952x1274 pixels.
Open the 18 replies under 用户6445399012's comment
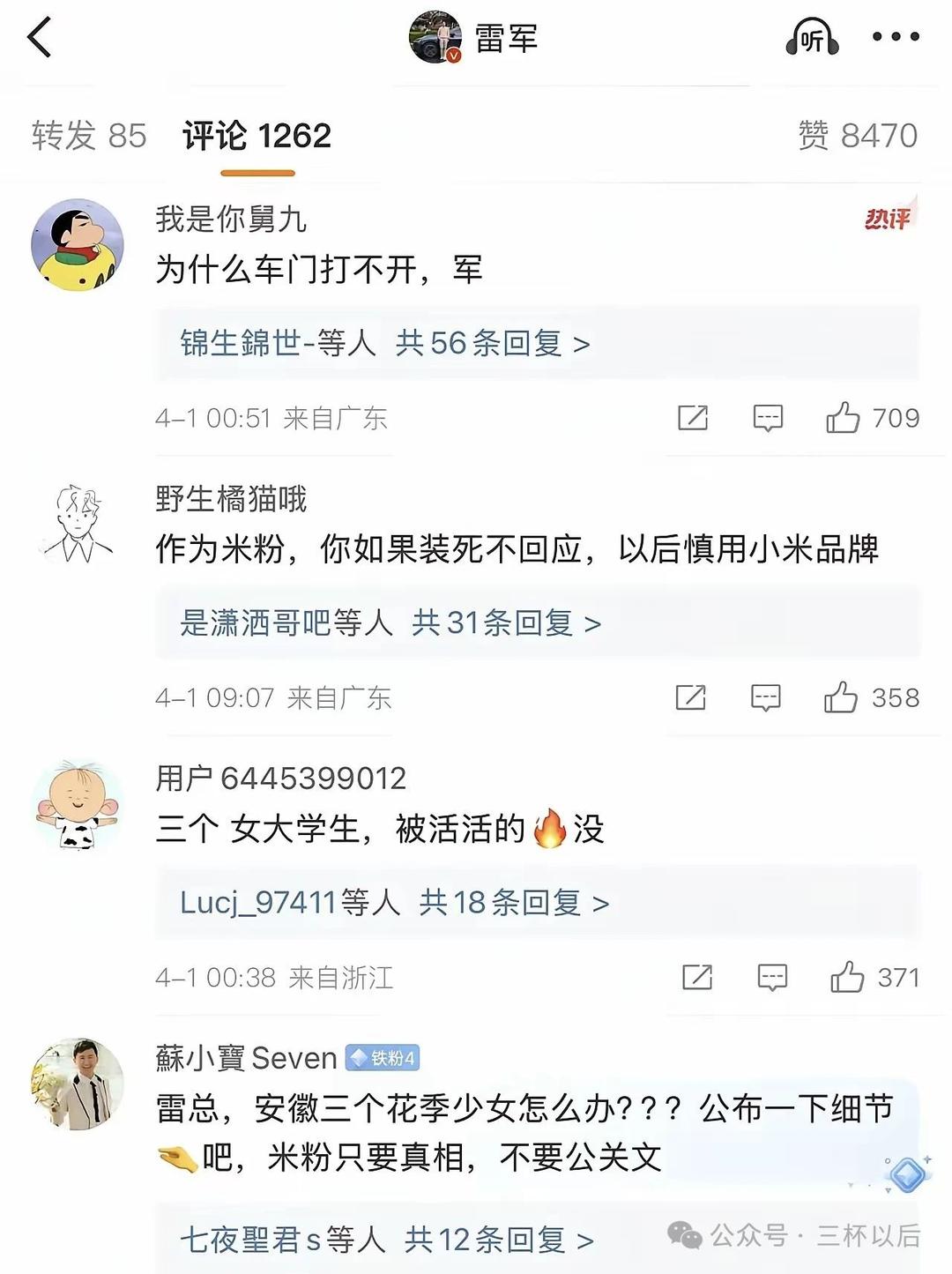[514, 903]
